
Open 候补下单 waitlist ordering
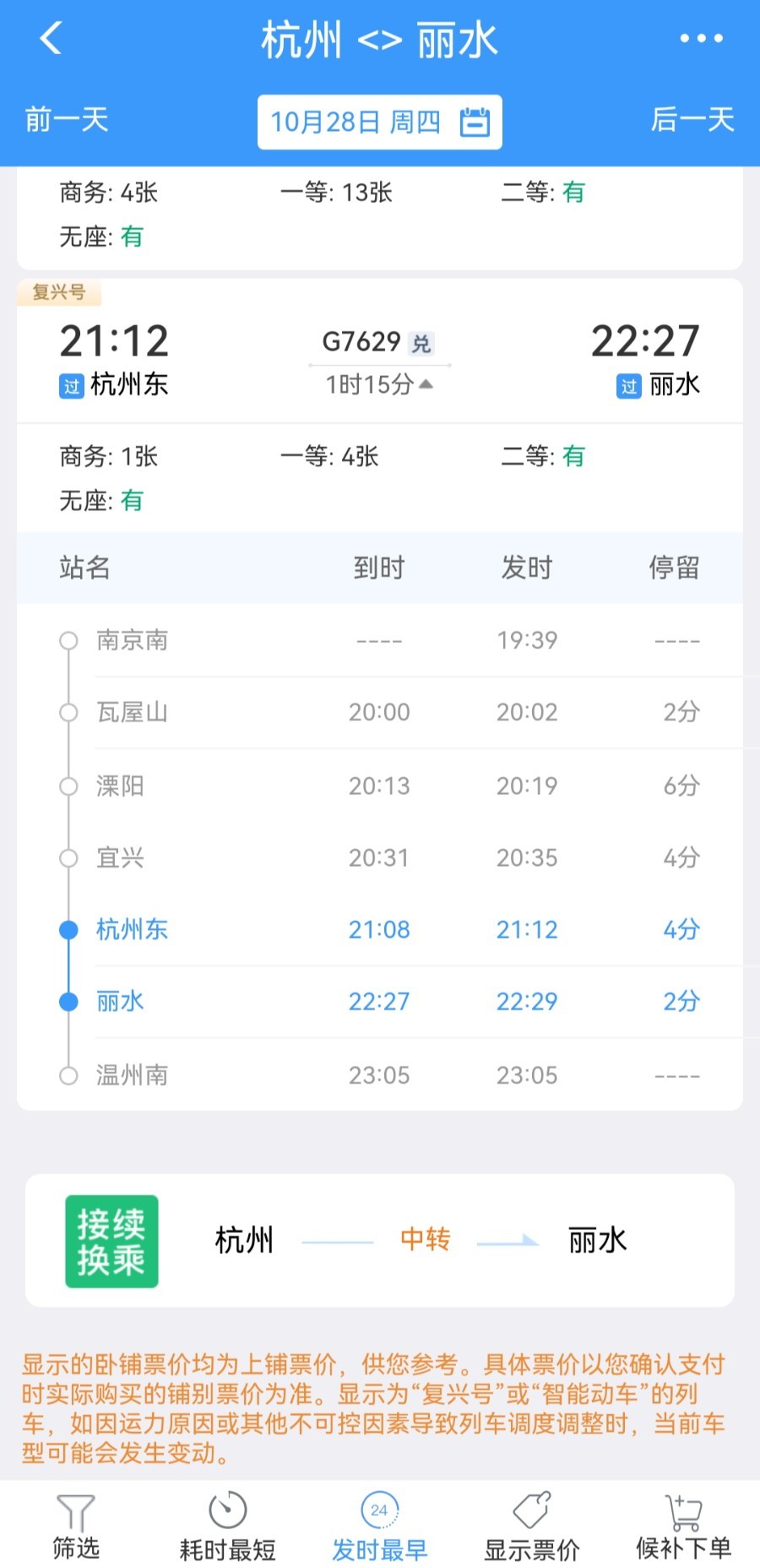[683, 1526]
